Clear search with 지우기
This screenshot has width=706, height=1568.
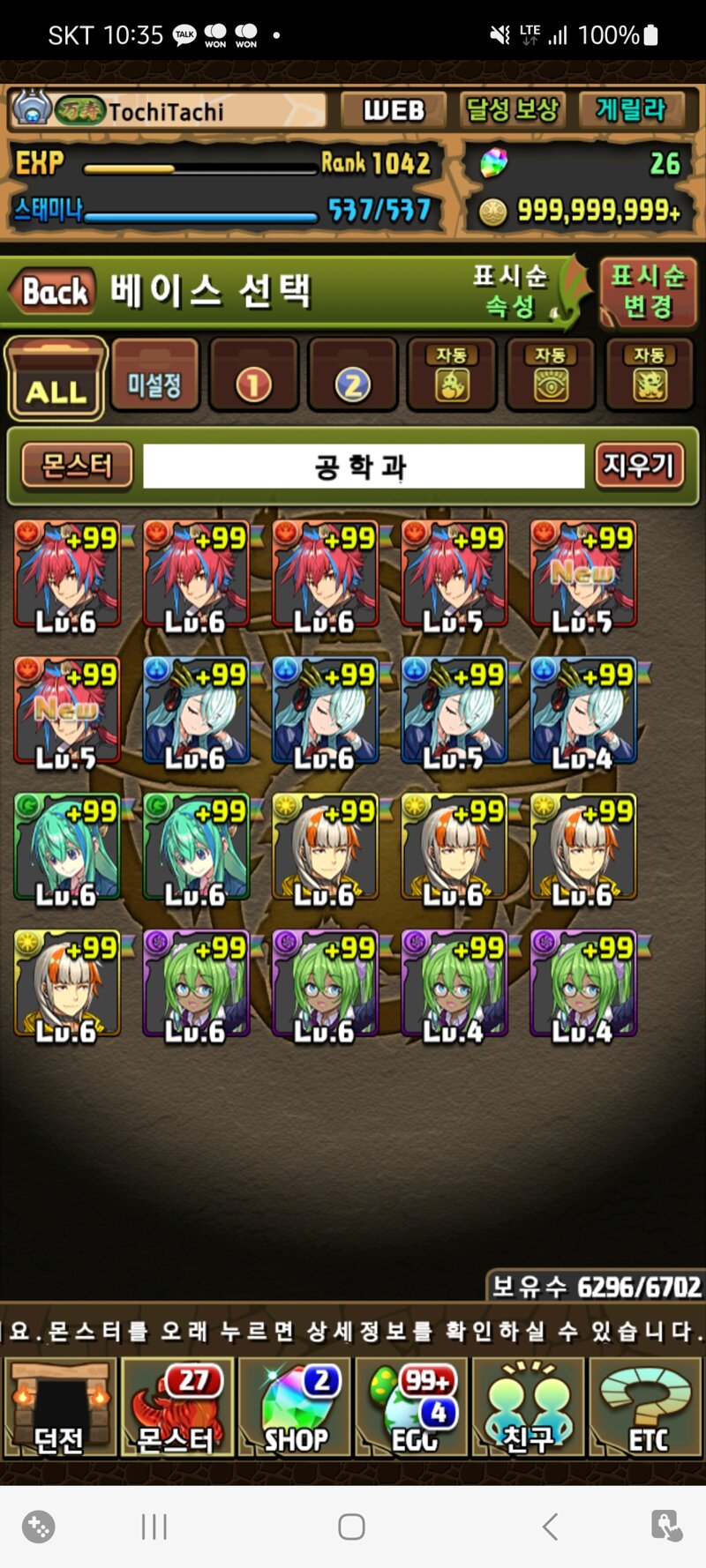(x=639, y=465)
